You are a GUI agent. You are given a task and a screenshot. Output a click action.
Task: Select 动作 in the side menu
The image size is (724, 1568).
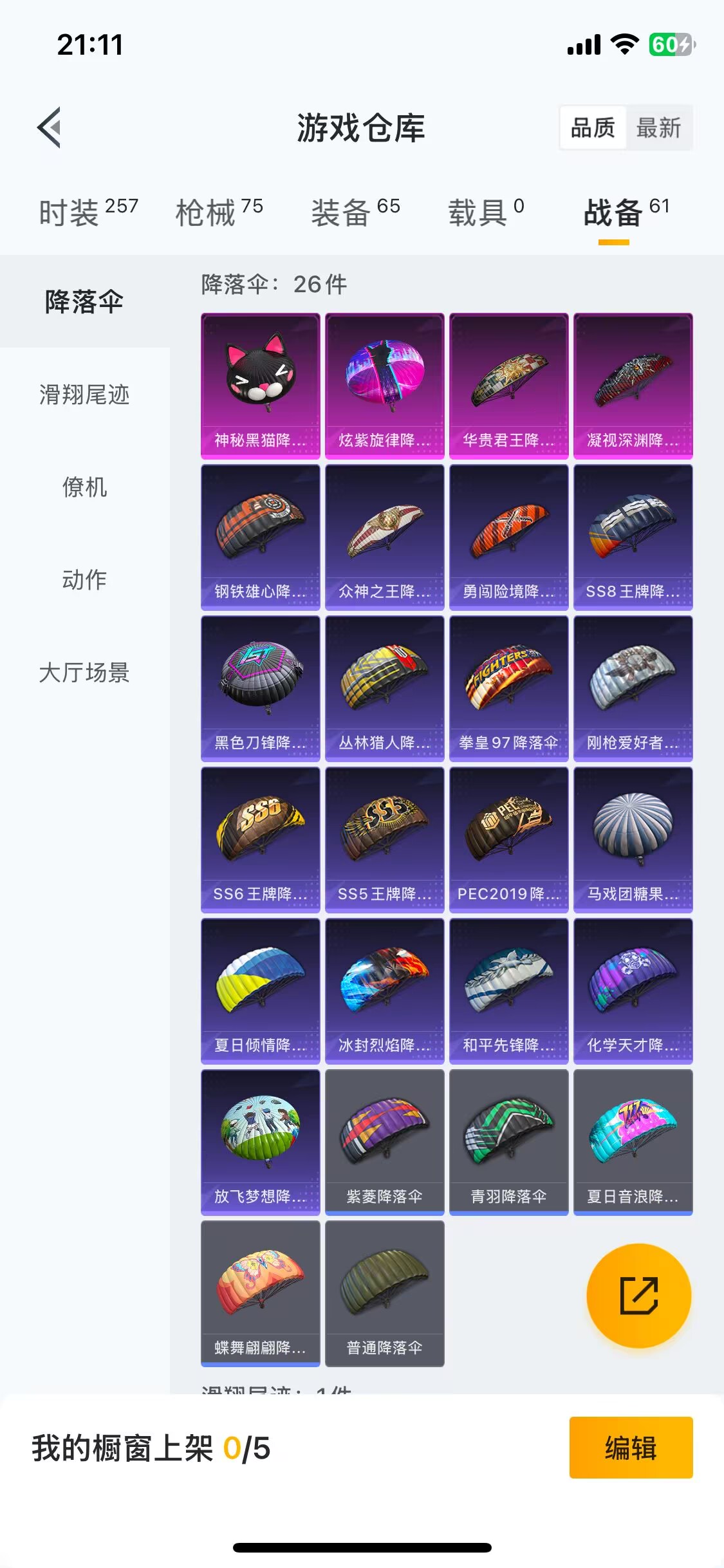click(x=84, y=579)
